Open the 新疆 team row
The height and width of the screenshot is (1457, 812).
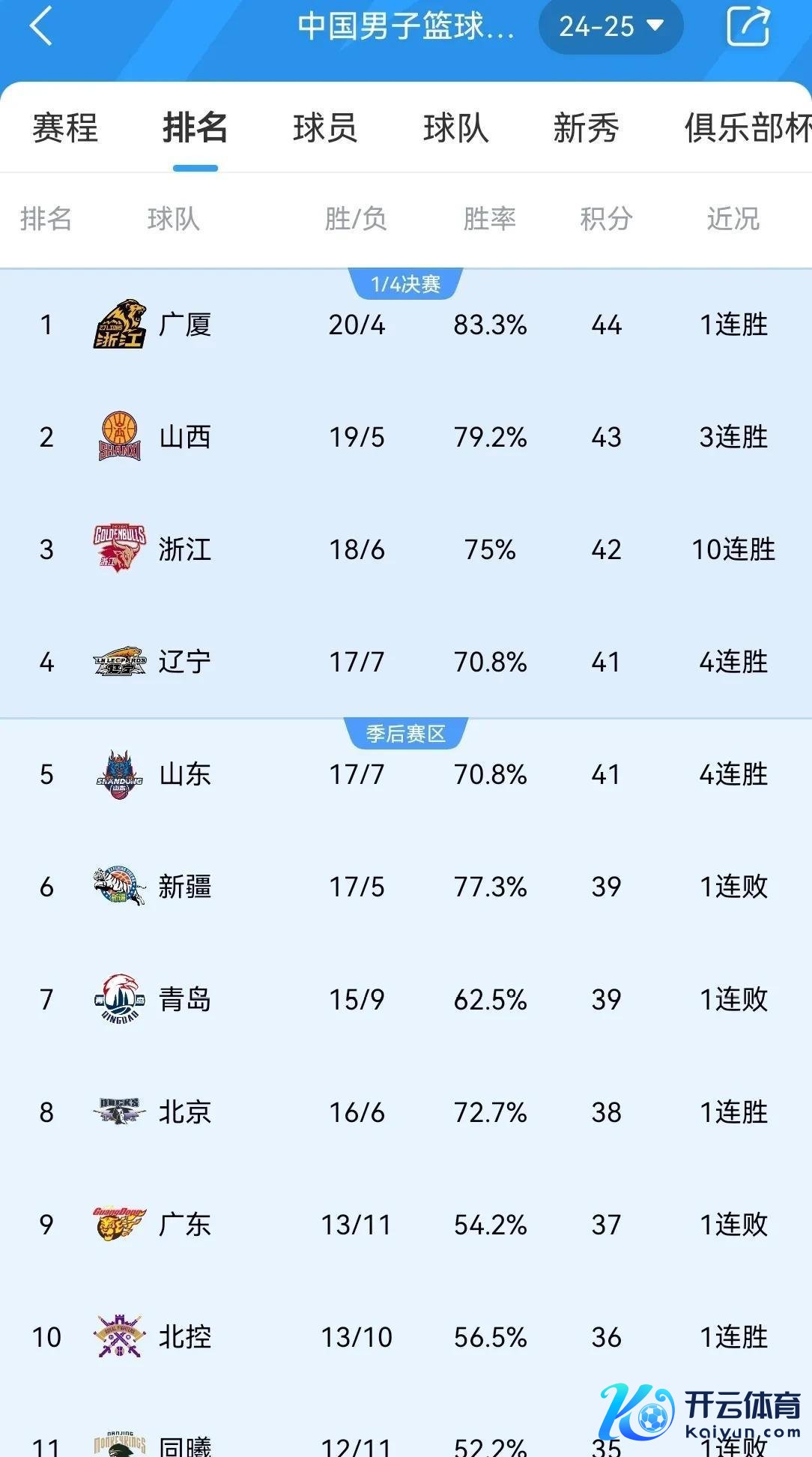(x=185, y=887)
